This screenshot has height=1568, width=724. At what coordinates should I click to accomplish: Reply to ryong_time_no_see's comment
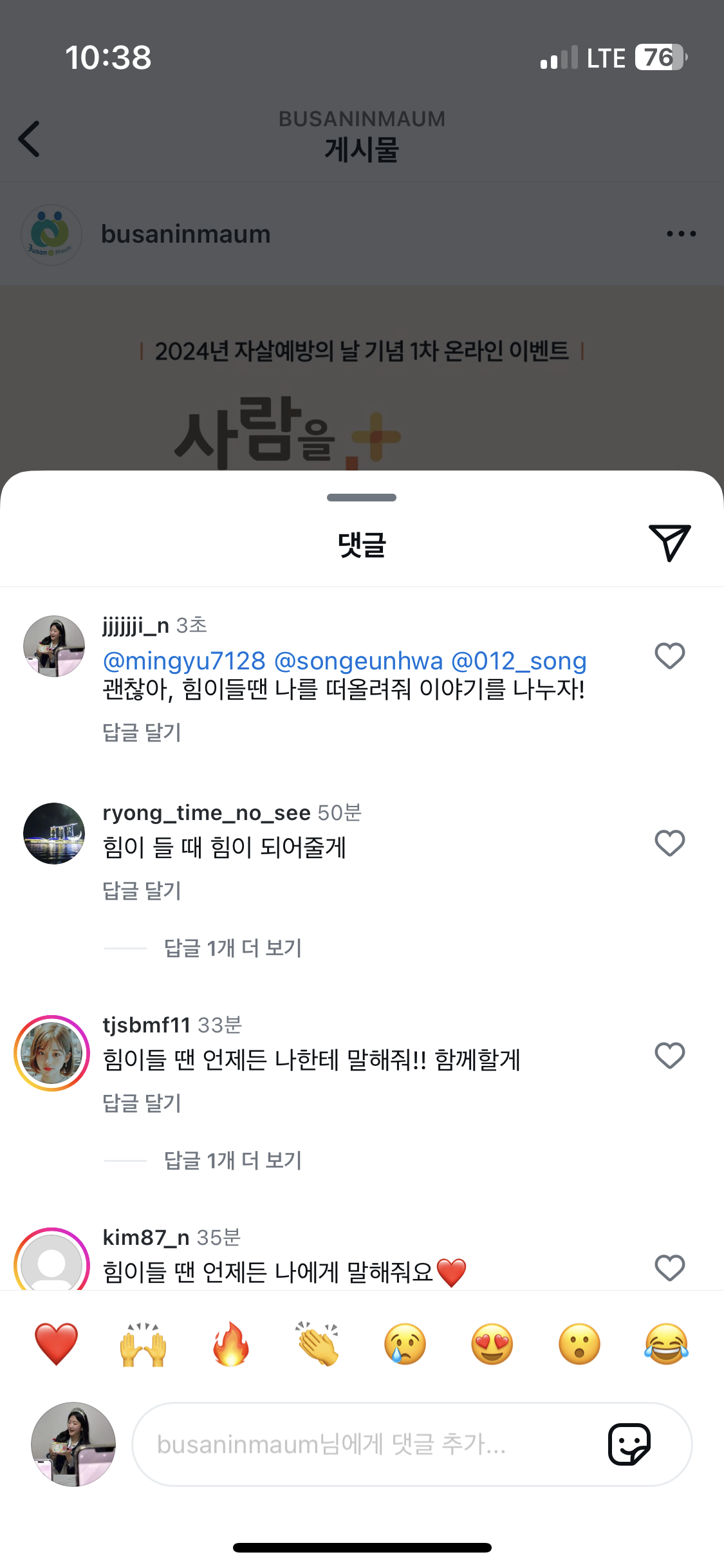(142, 891)
